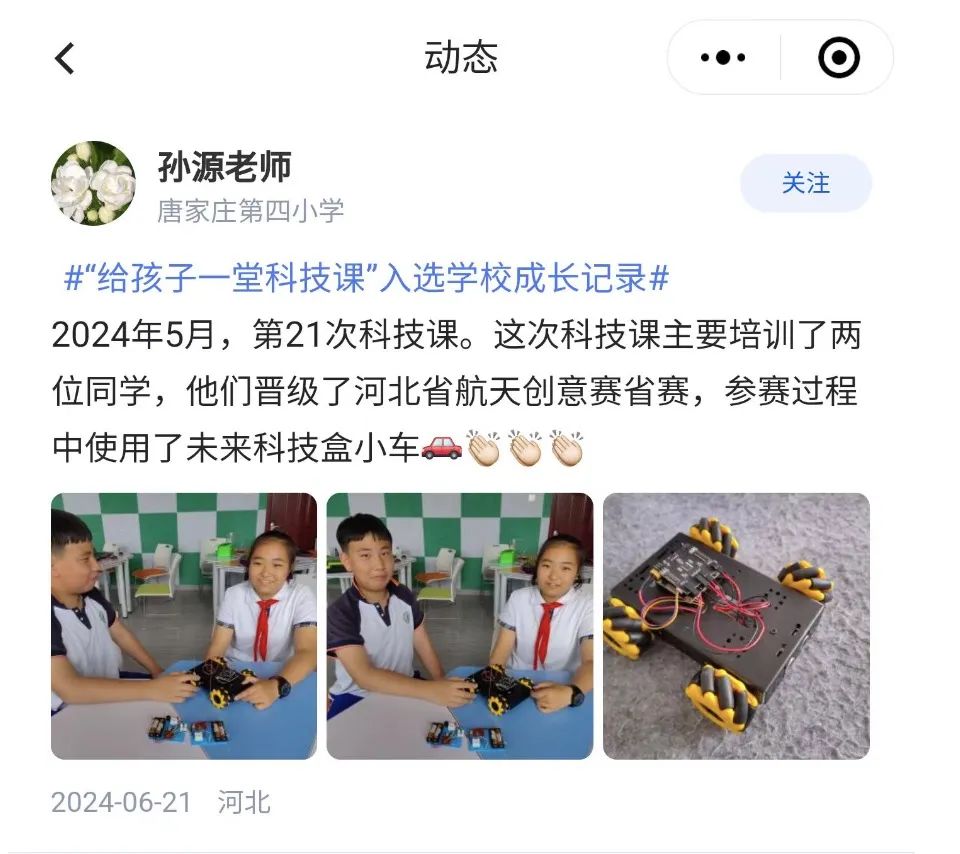The height and width of the screenshot is (854, 960).
Task: Close the mini program with circle icon
Action: click(x=838, y=58)
